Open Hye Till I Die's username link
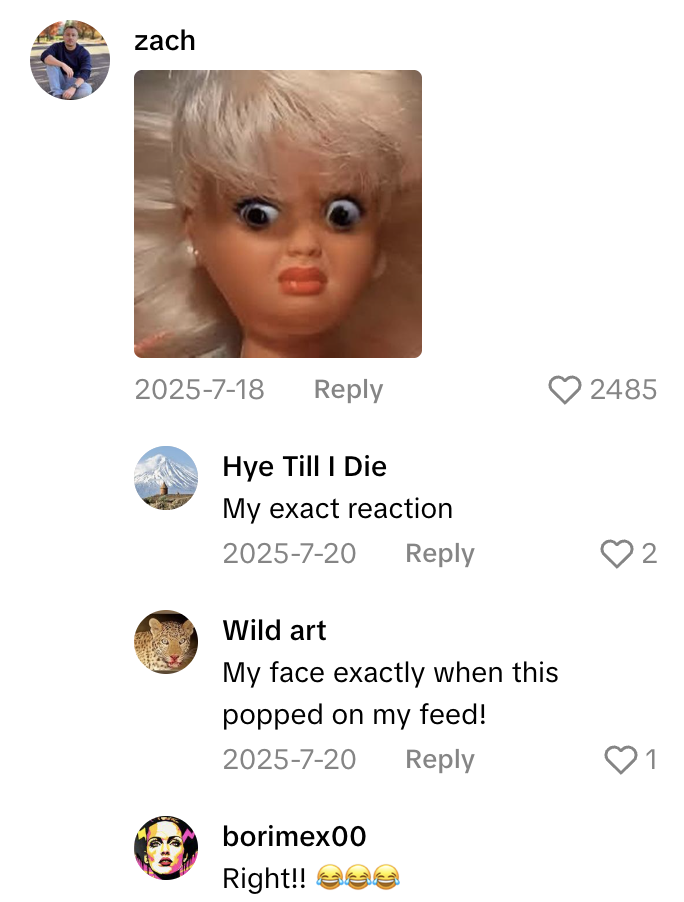The width and height of the screenshot is (684, 902). coord(304,467)
